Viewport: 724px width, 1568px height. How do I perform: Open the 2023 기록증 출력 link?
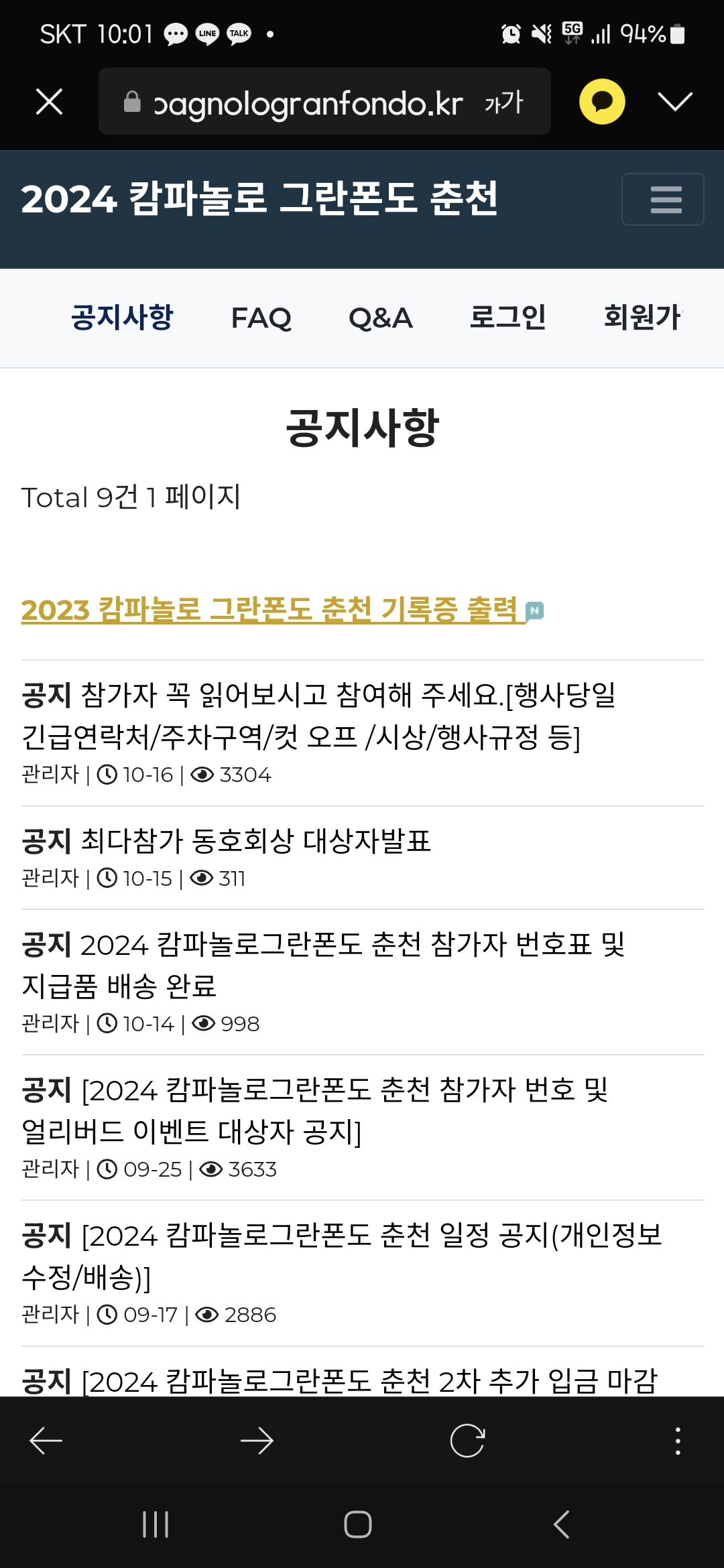pos(269,610)
